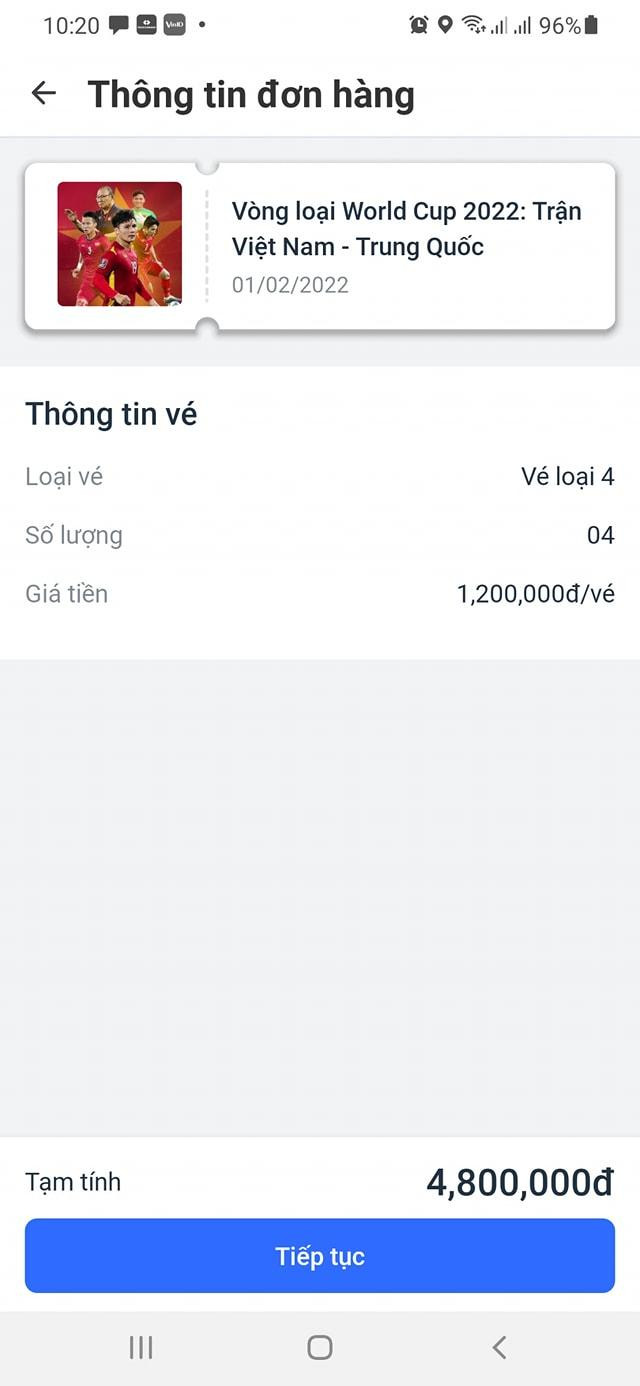The height and width of the screenshot is (1386, 640).
Task: Go to the phone home screen
Action: pos(320,1347)
